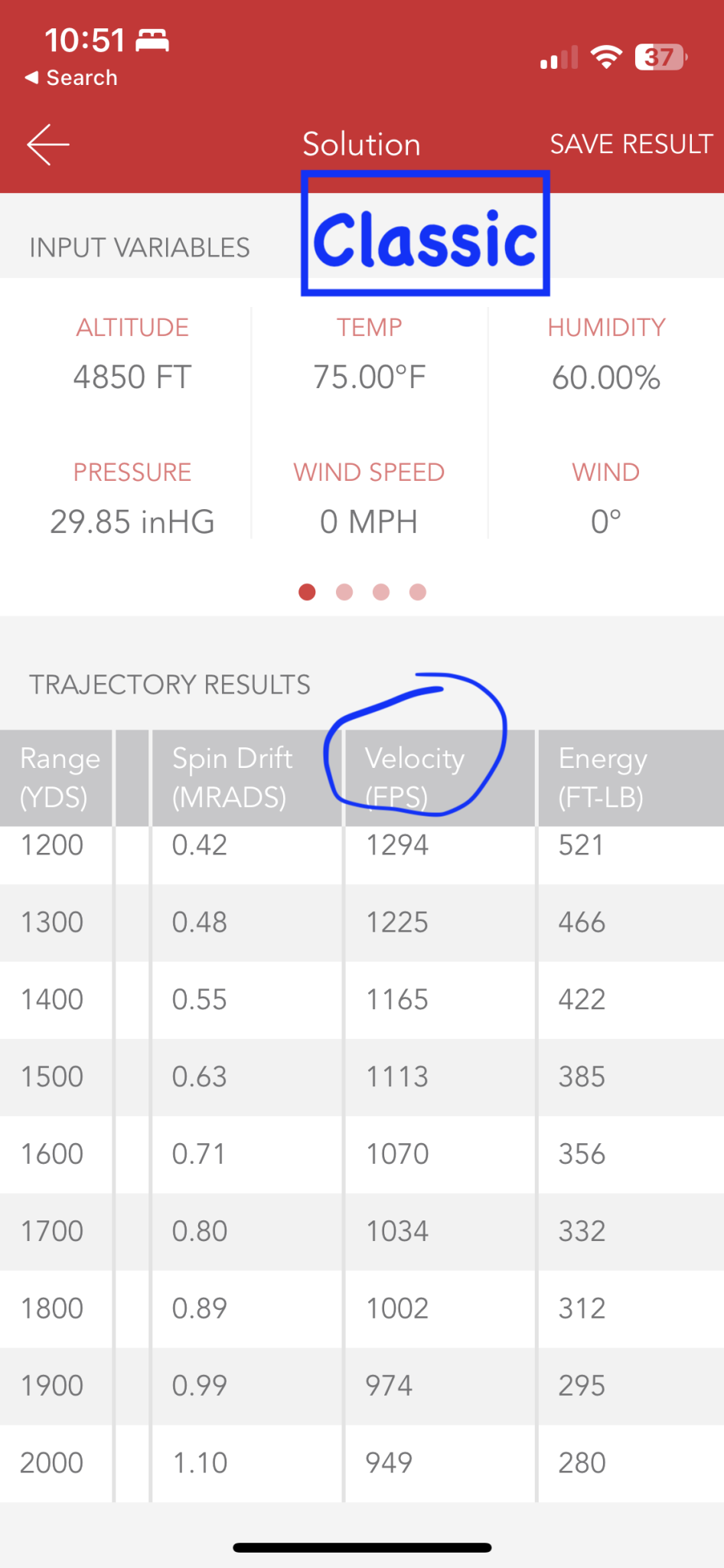Jump to the last page indicator dot
The width and height of the screenshot is (724, 1568).
pos(418,592)
